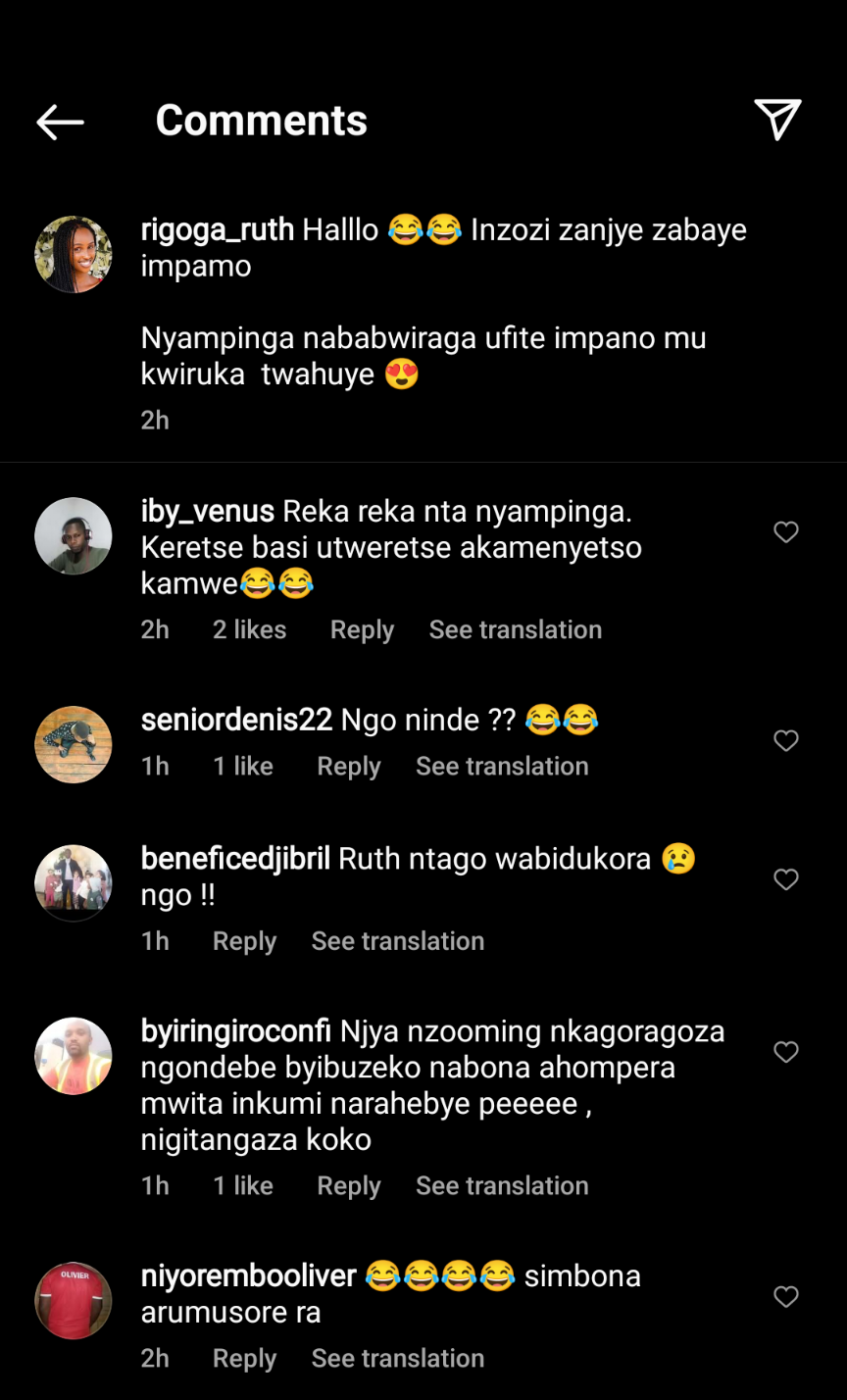The height and width of the screenshot is (1400, 847).
Task: Like iby_venus's comment
Action: [786, 532]
